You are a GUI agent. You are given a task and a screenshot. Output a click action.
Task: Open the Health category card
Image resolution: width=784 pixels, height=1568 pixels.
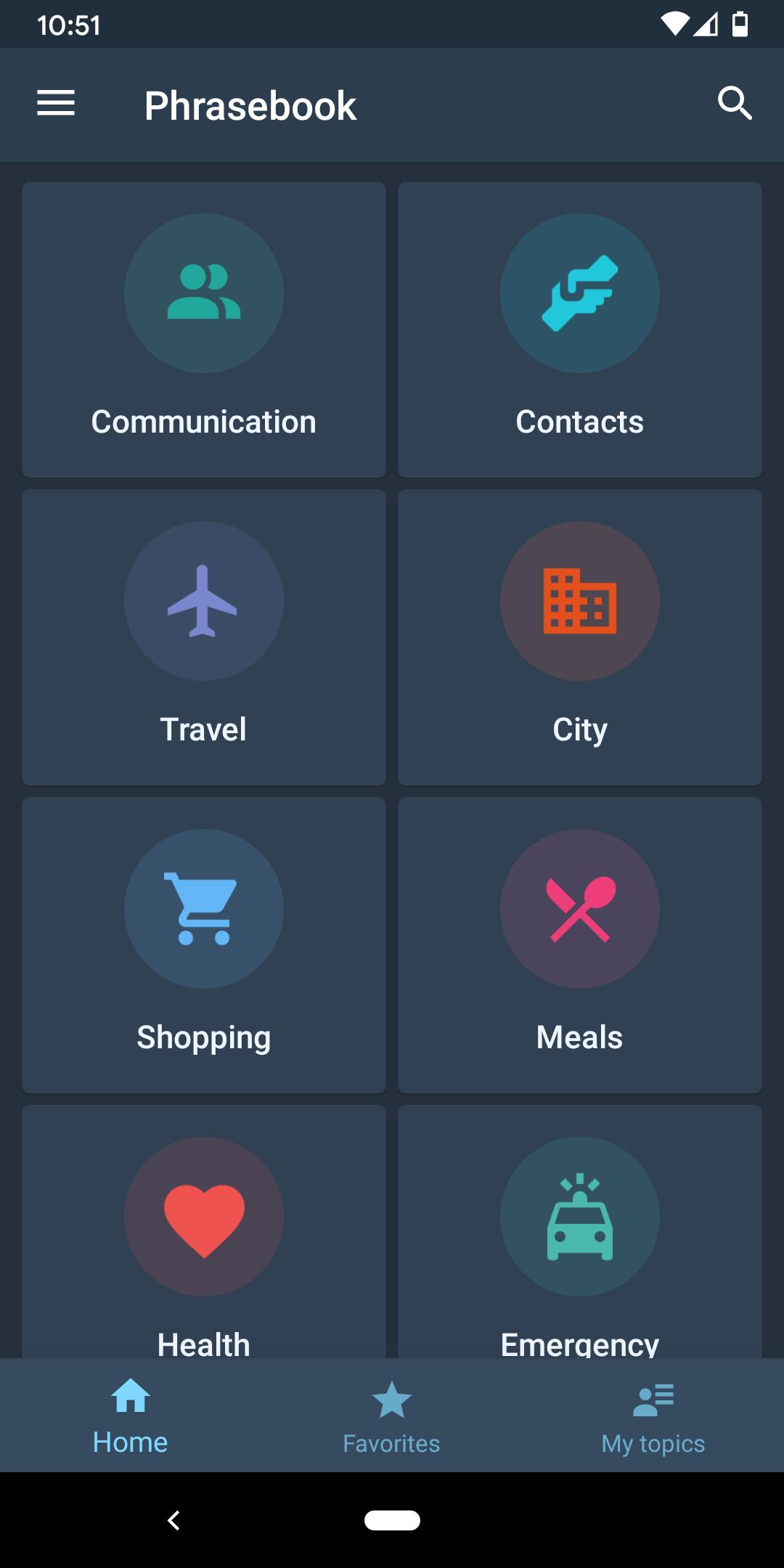204,1232
